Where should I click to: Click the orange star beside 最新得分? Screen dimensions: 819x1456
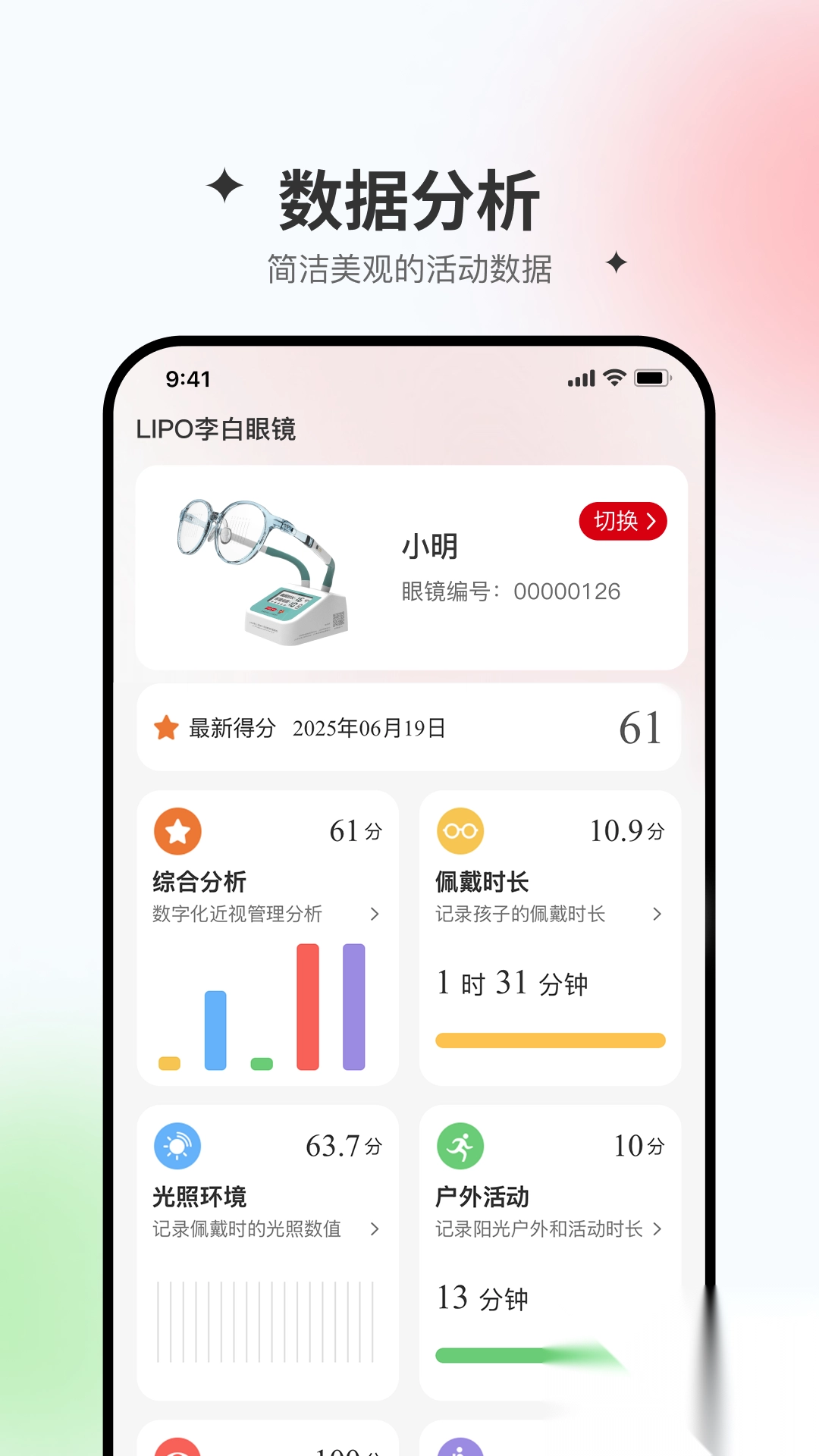pyautogui.click(x=165, y=727)
